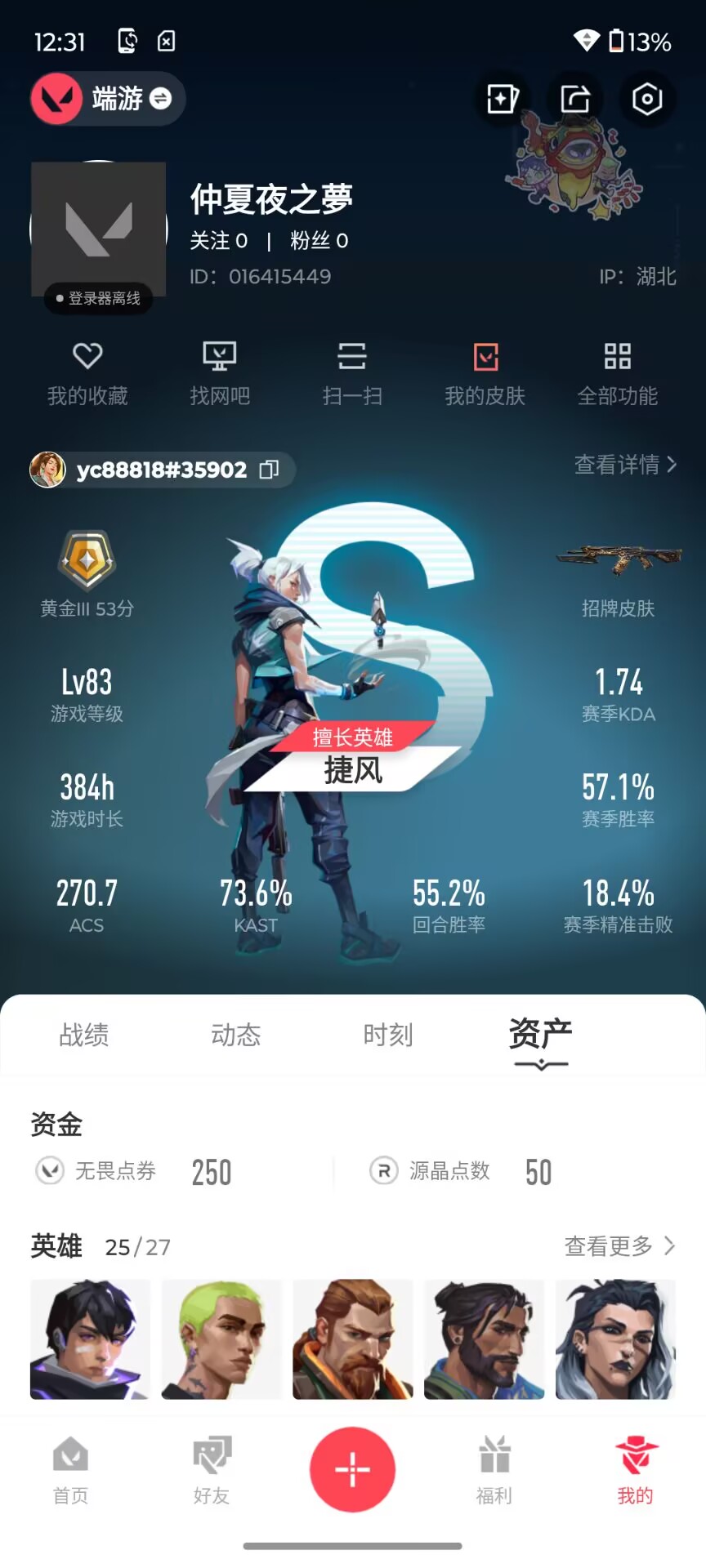Copy the game ID yc88818#35902

pos(269,470)
